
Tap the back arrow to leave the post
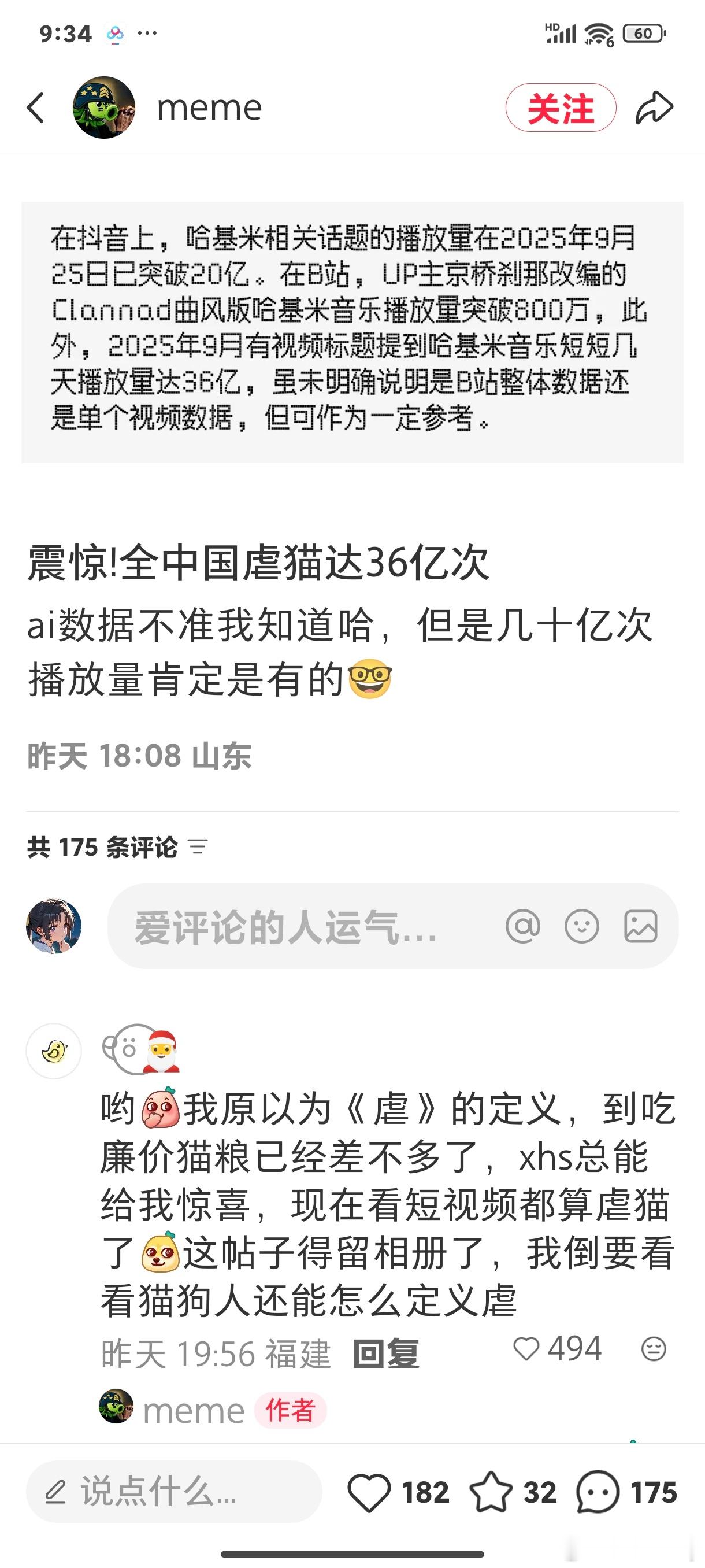pos(36,106)
